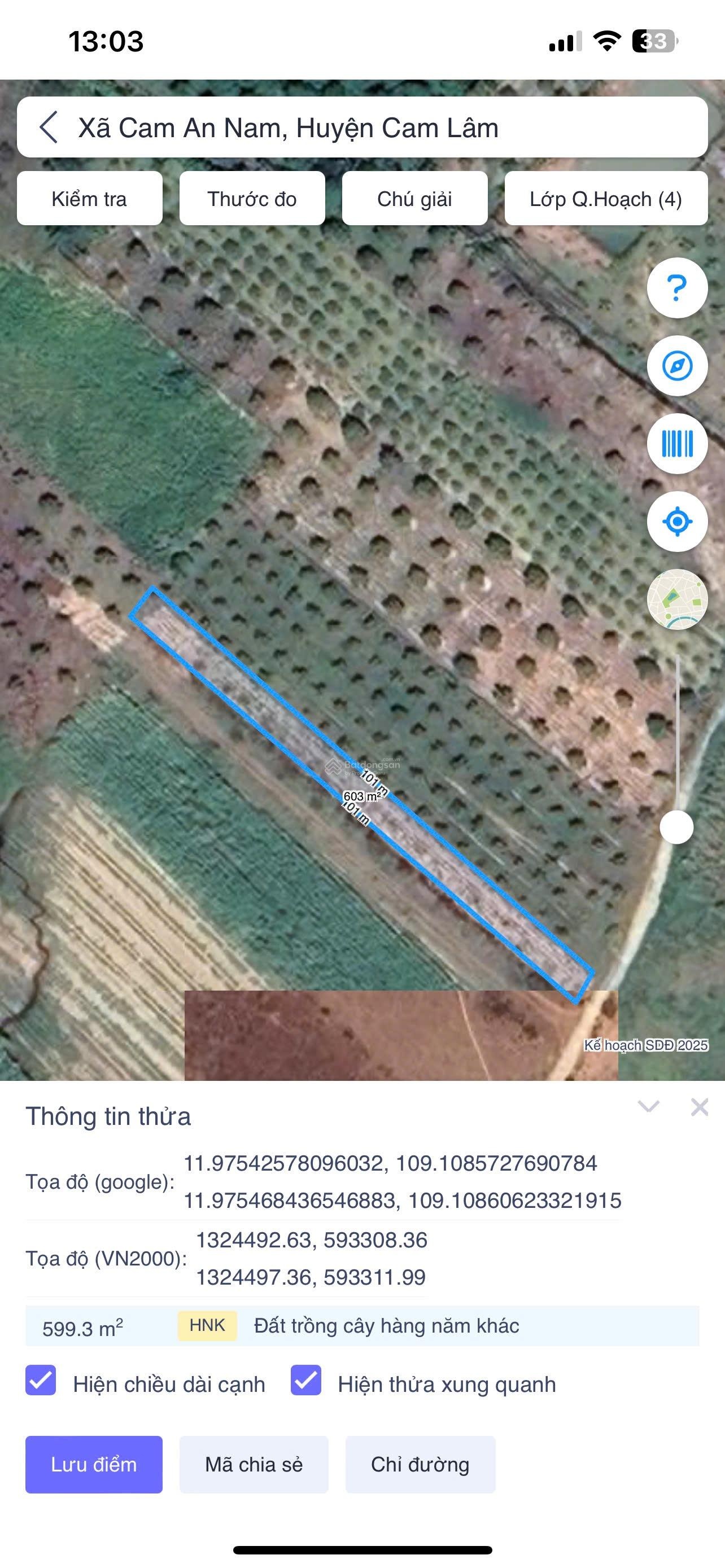
Task: Tap the Kiểm tra button
Action: click(89, 199)
